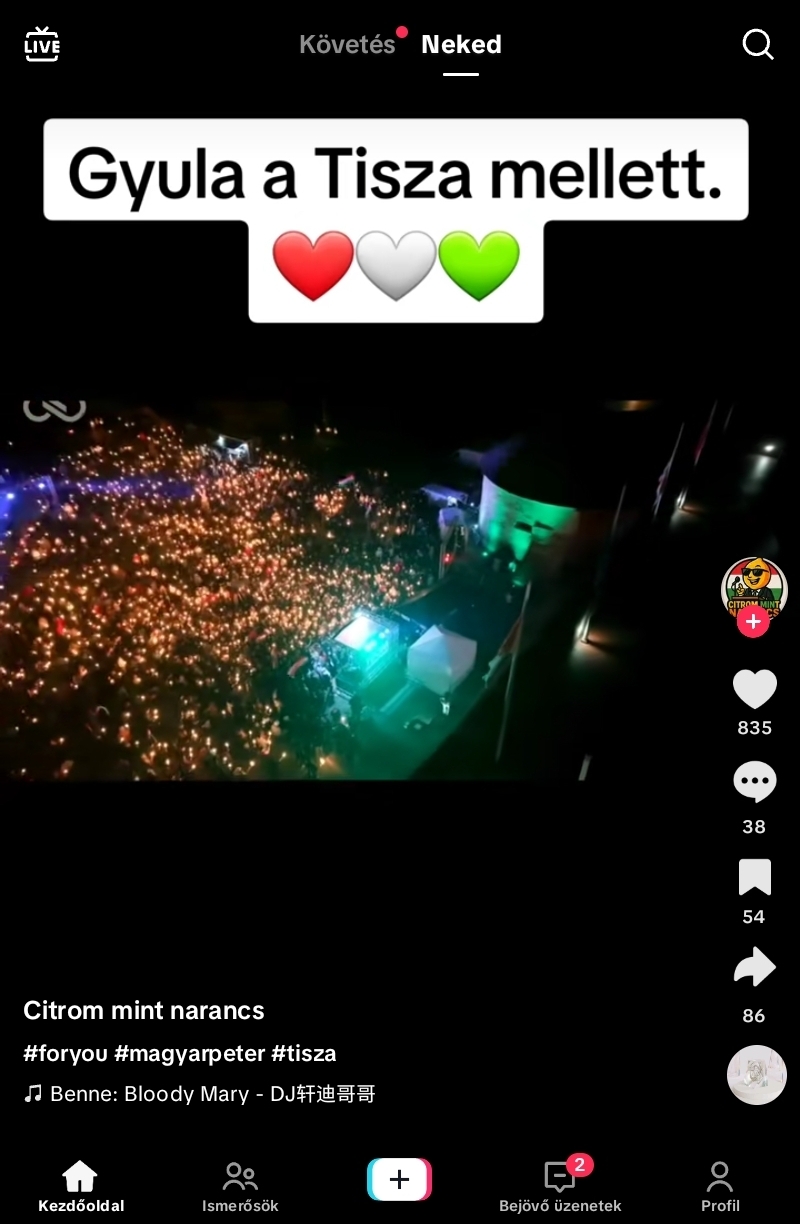Screen dimensions: 800x1224
Task: Go to the Kezdőoldal tab
Action: [x=81, y=1187]
